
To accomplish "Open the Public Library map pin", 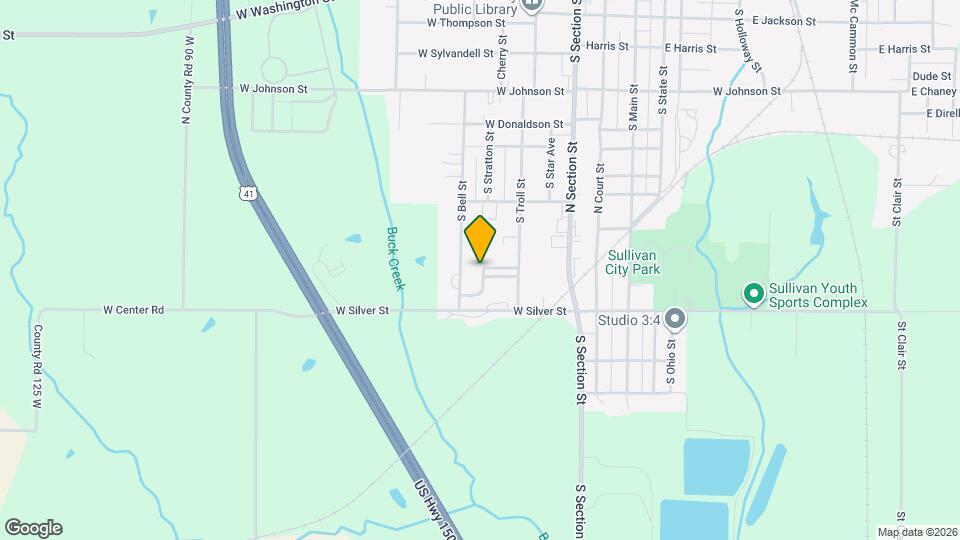I will coord(532,5).
